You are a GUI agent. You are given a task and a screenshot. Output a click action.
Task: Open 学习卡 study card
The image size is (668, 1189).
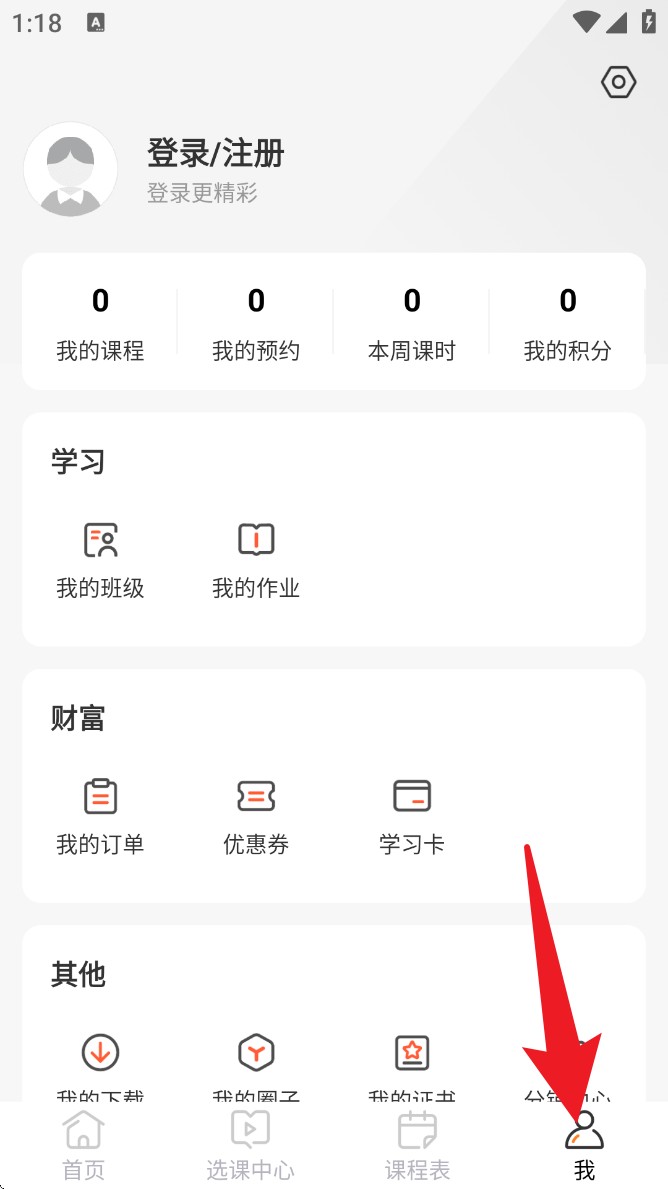coord(412,816)
